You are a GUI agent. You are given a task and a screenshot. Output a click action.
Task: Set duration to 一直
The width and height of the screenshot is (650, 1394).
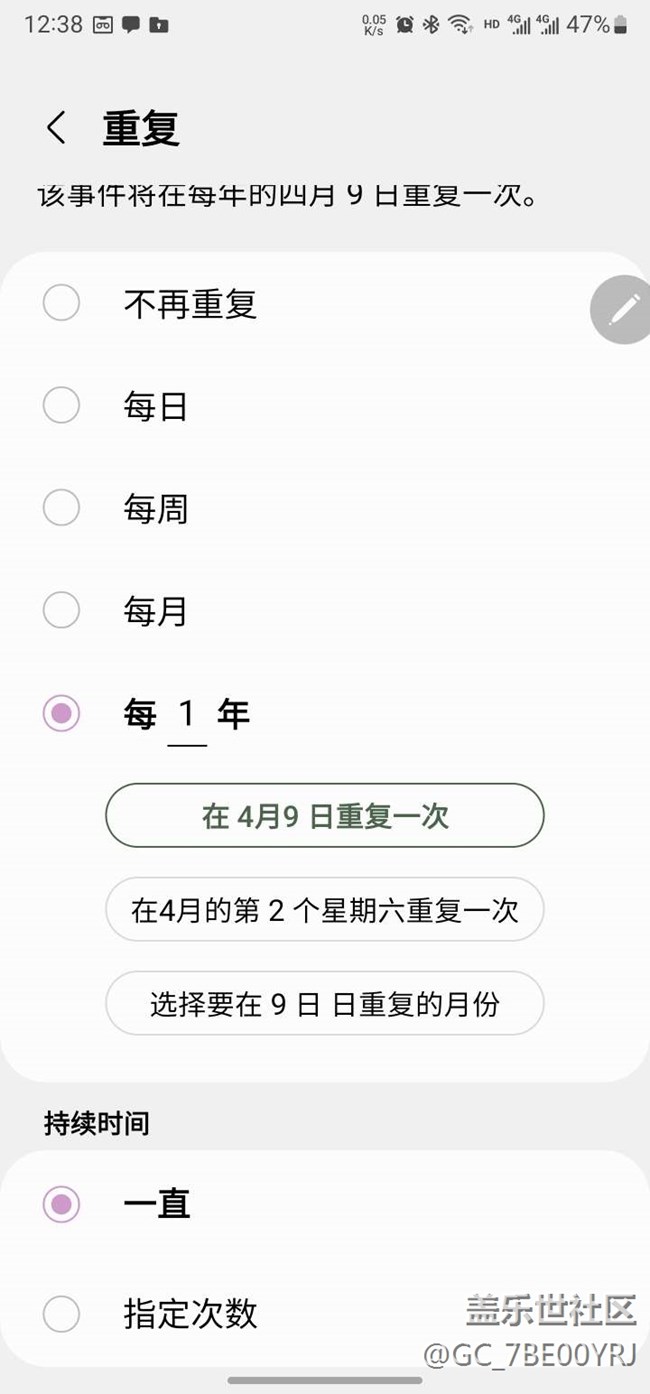(x=325, y=1204)
